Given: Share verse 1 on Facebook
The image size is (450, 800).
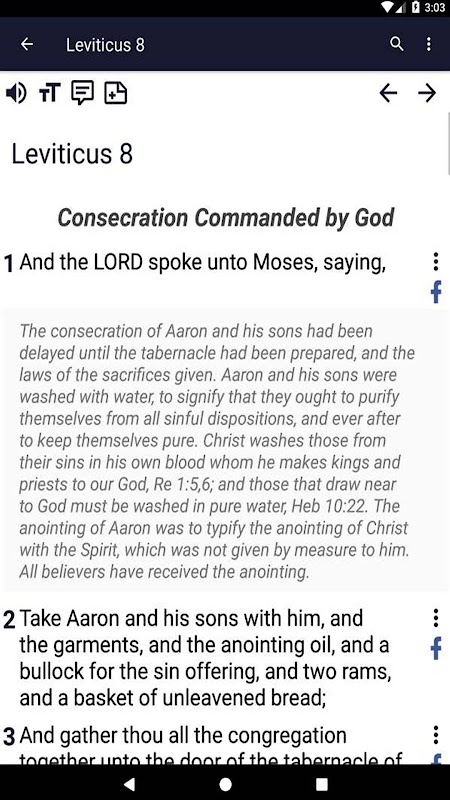Looking at the screenshot, I should click(435, 292).
